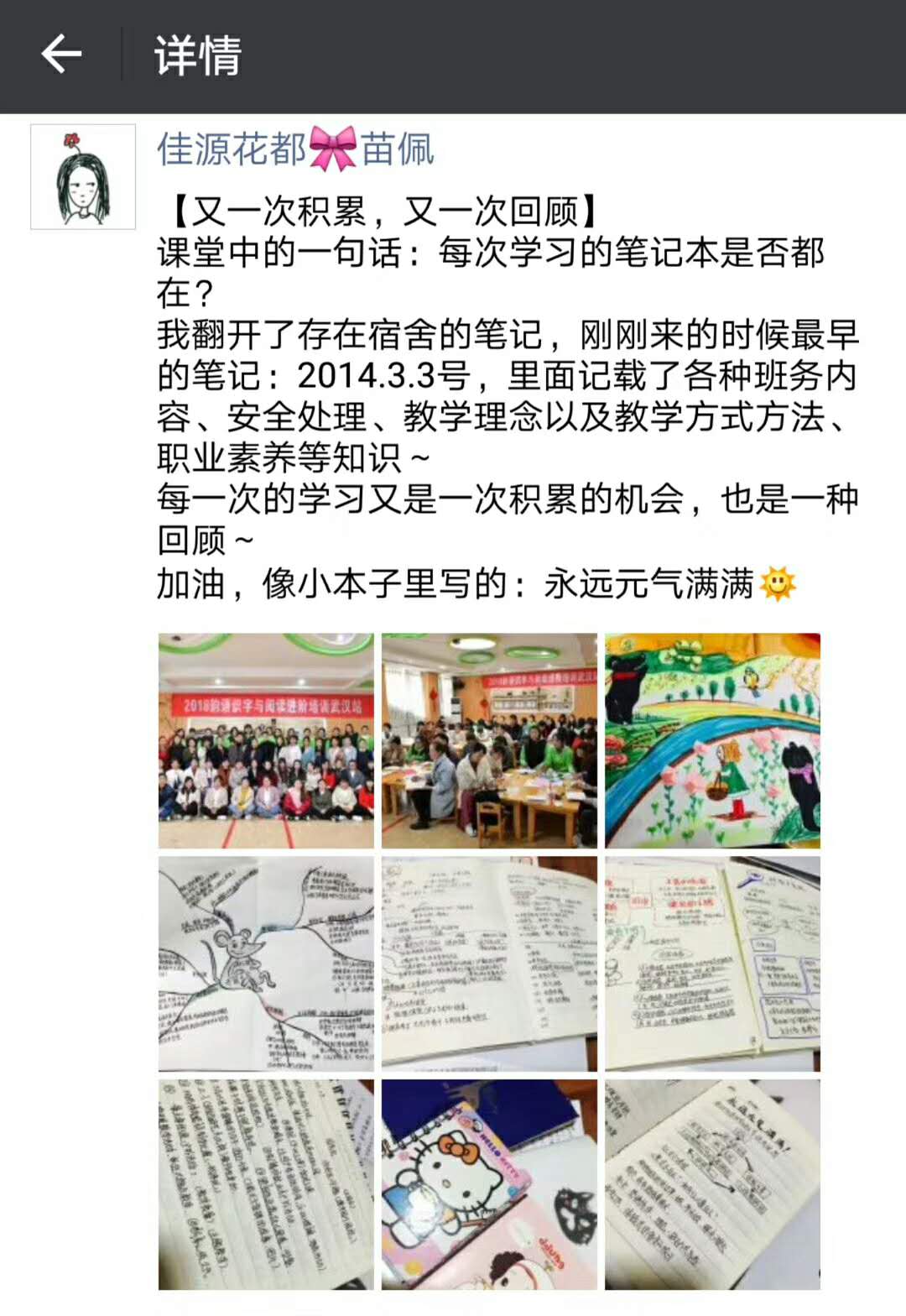Open the classroom training session photo
Image resolution: width=906 pixels, height=1316 pixels.
pos(489,740)
